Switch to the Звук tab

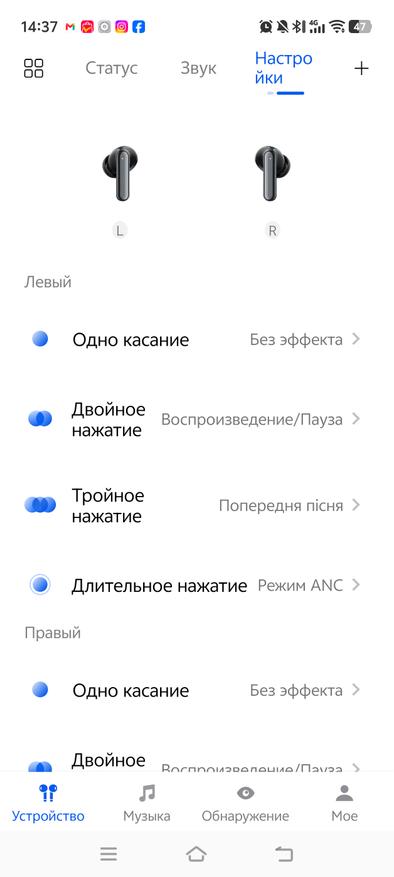pos(198,68)
